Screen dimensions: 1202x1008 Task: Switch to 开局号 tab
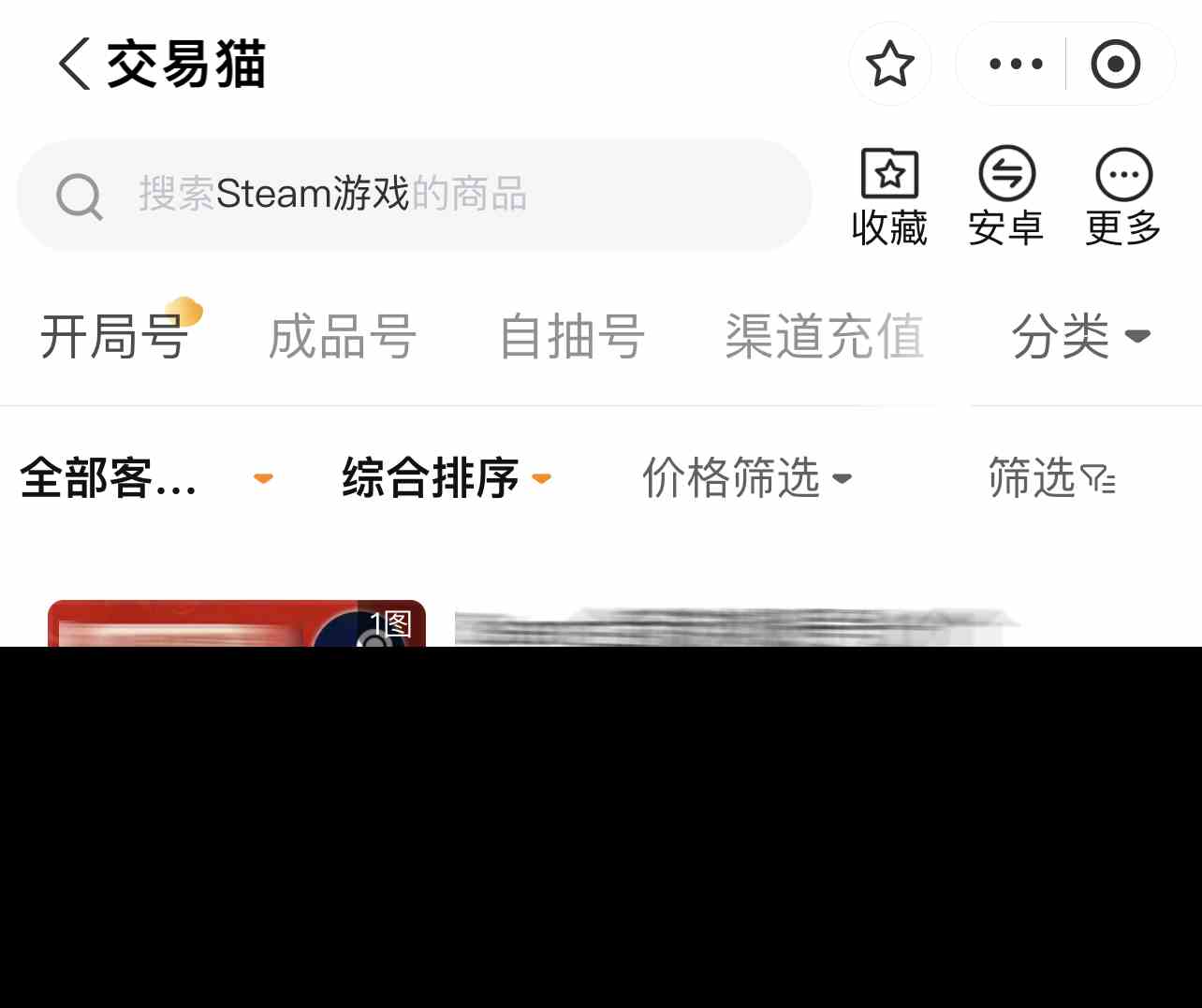click(x=114, y=337)
